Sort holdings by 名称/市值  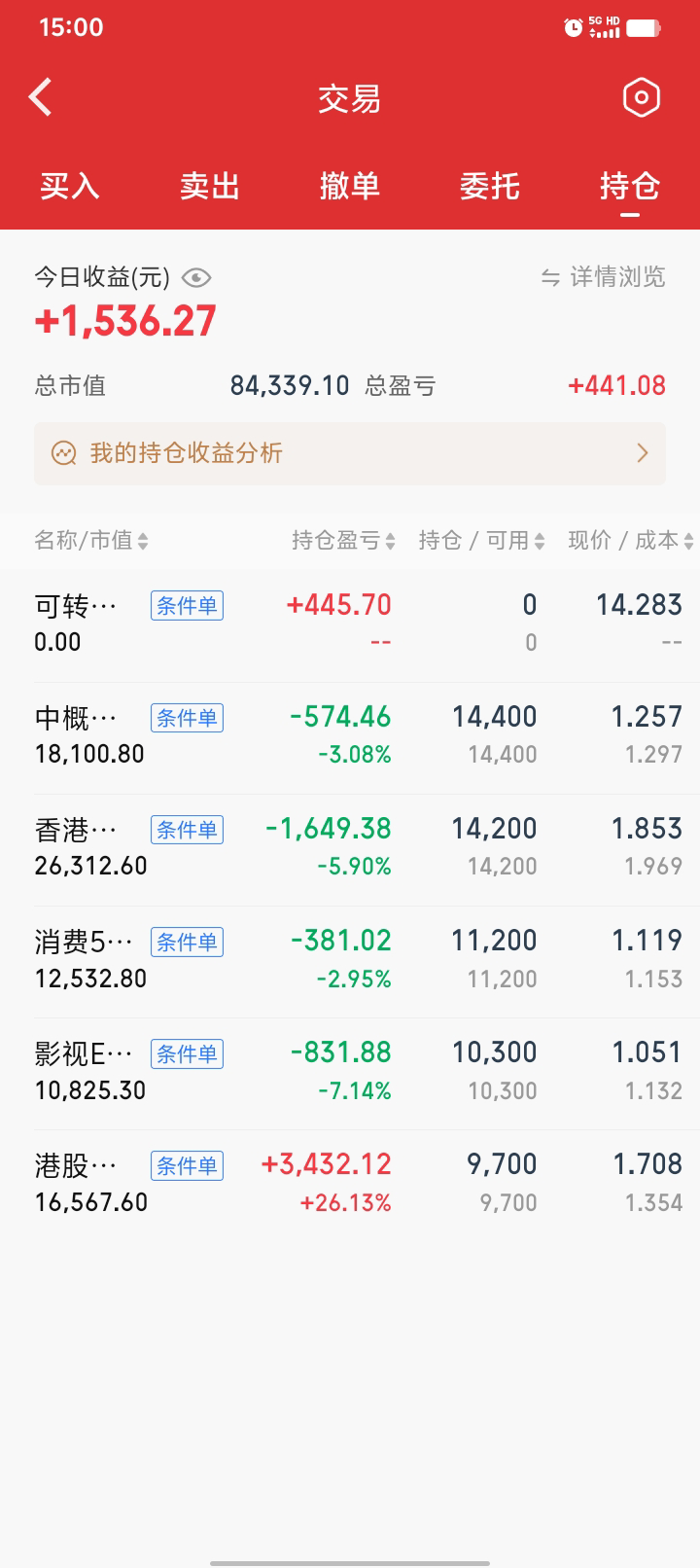[91, 541]
